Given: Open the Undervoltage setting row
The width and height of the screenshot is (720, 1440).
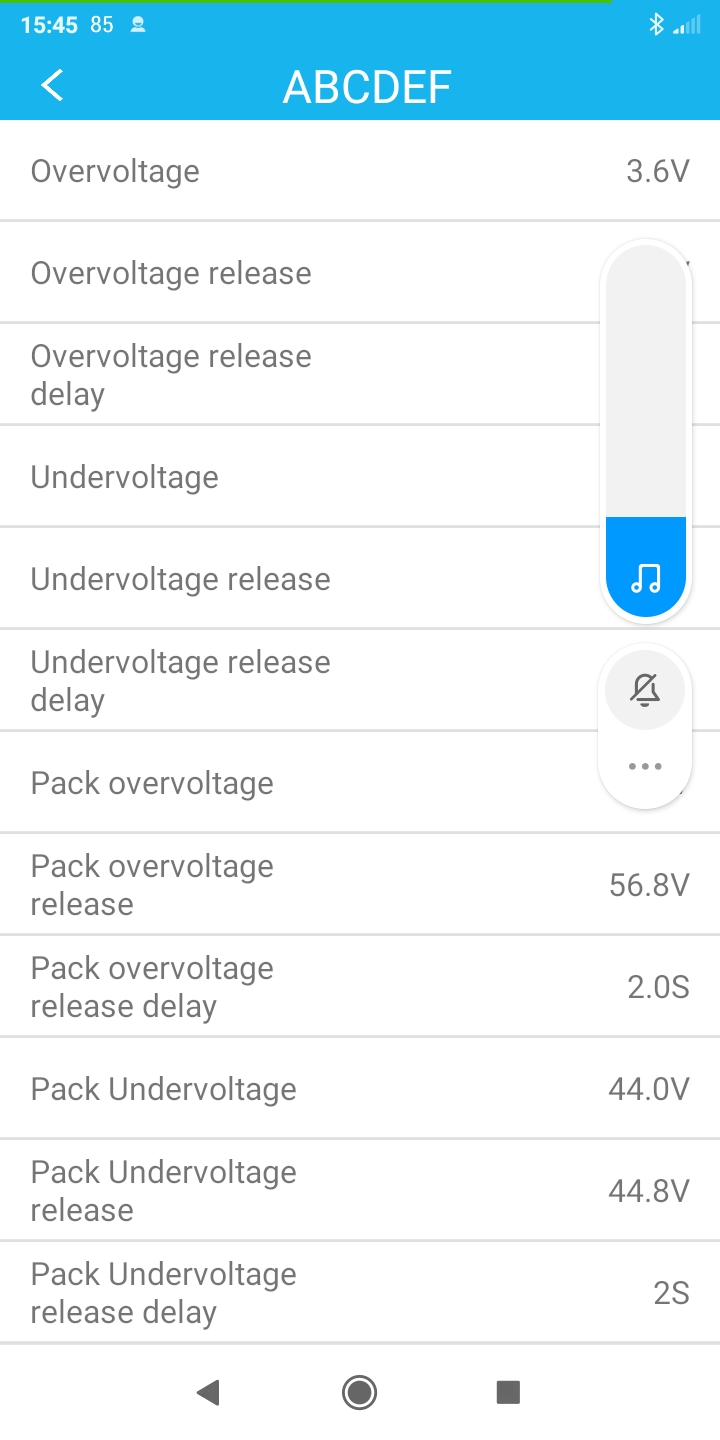Looking at the screenshot, I should tap(300, 477).
